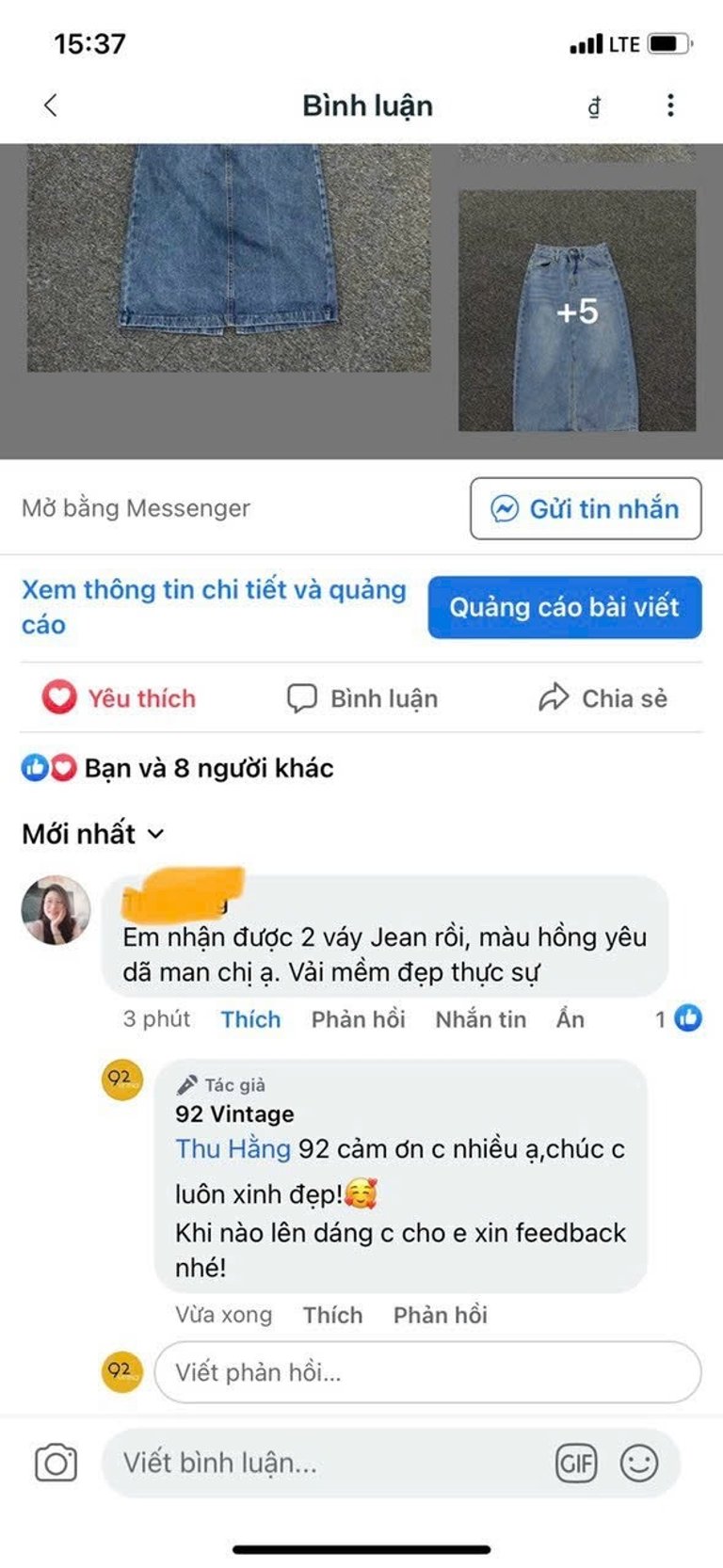Viewport: 723px width, 1568px height.
Task: Go back using the top-left arrow
Action: click(x=51, y=105)
